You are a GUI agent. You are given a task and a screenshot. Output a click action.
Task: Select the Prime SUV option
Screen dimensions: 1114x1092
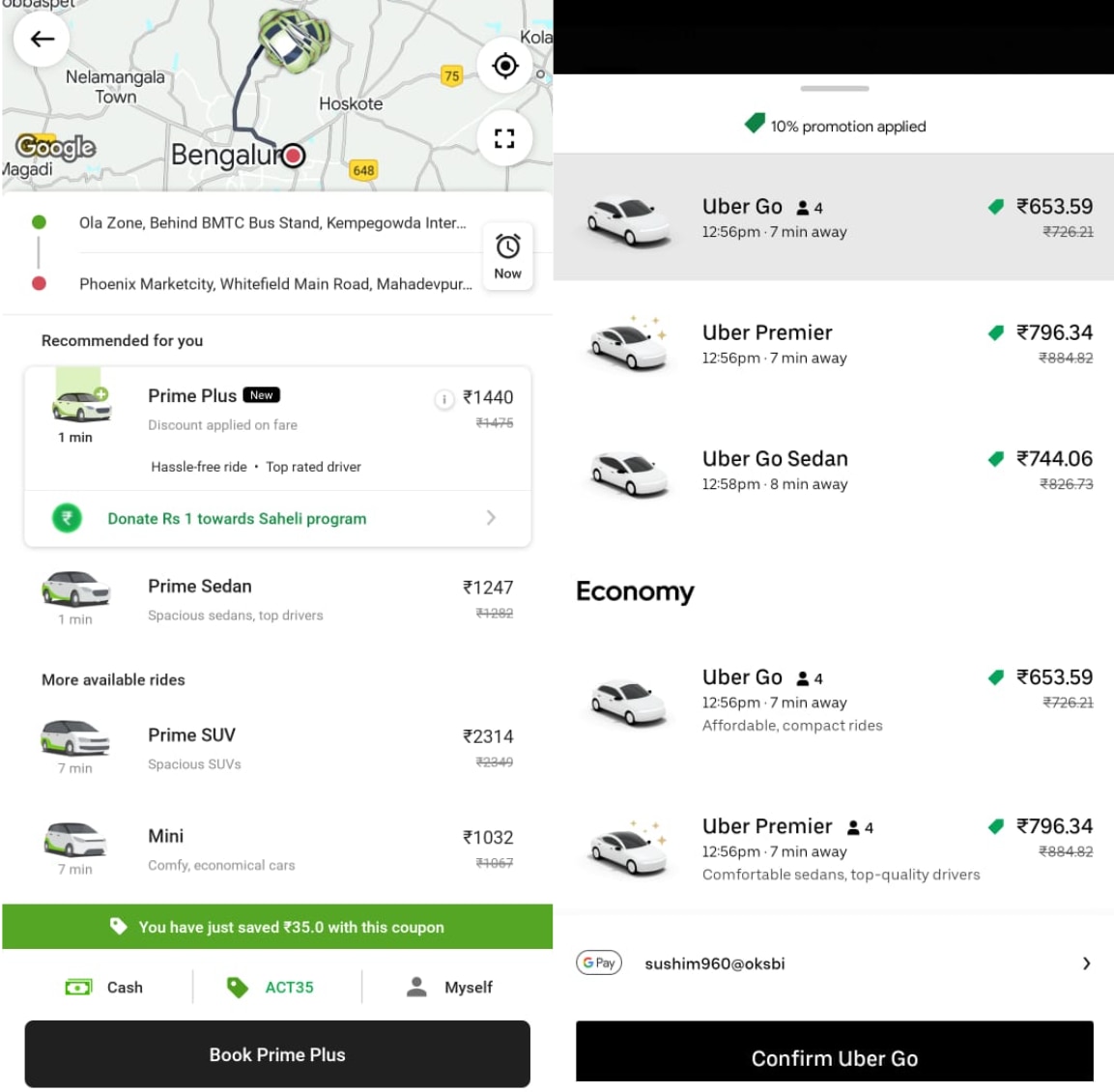[277, 748]
